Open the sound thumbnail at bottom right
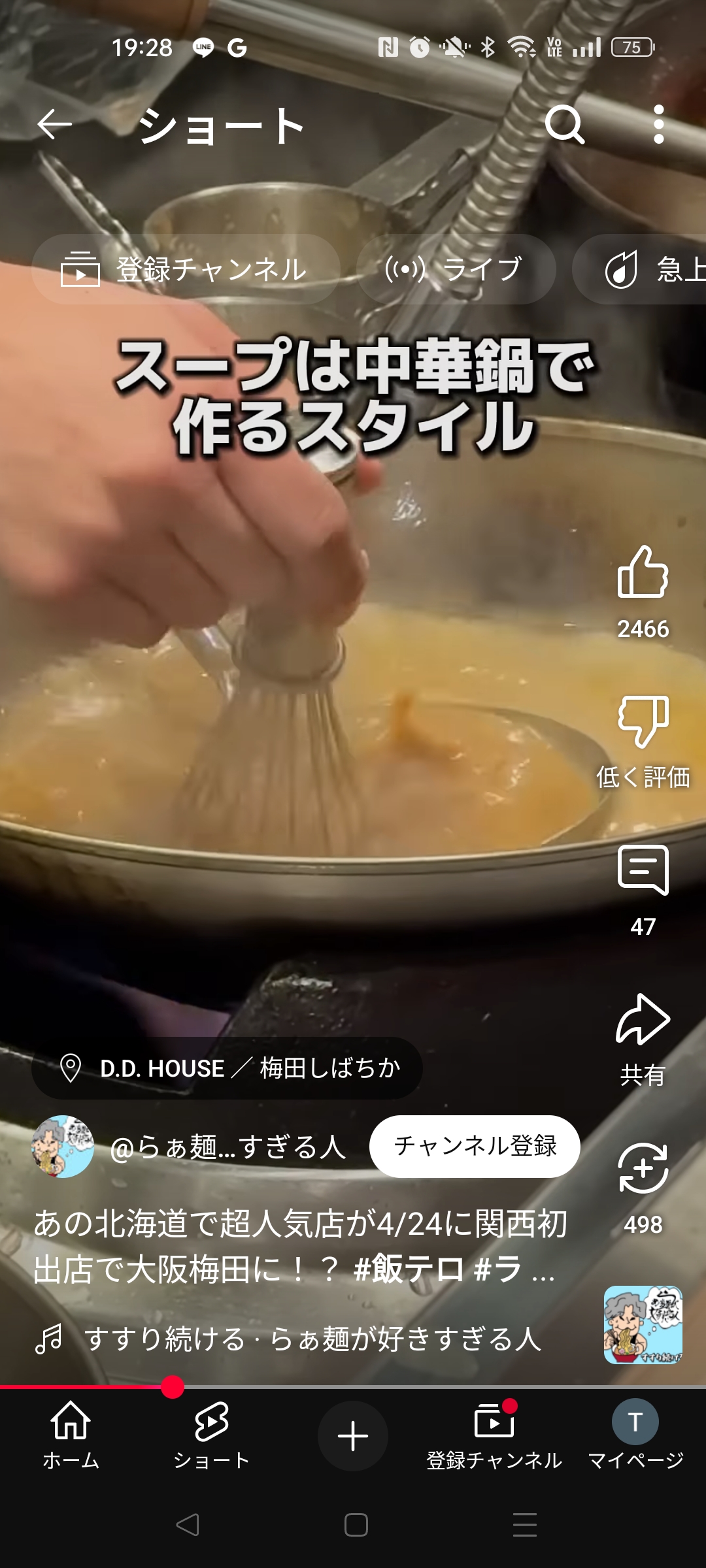706x1568 pixels. point(643,1325)
